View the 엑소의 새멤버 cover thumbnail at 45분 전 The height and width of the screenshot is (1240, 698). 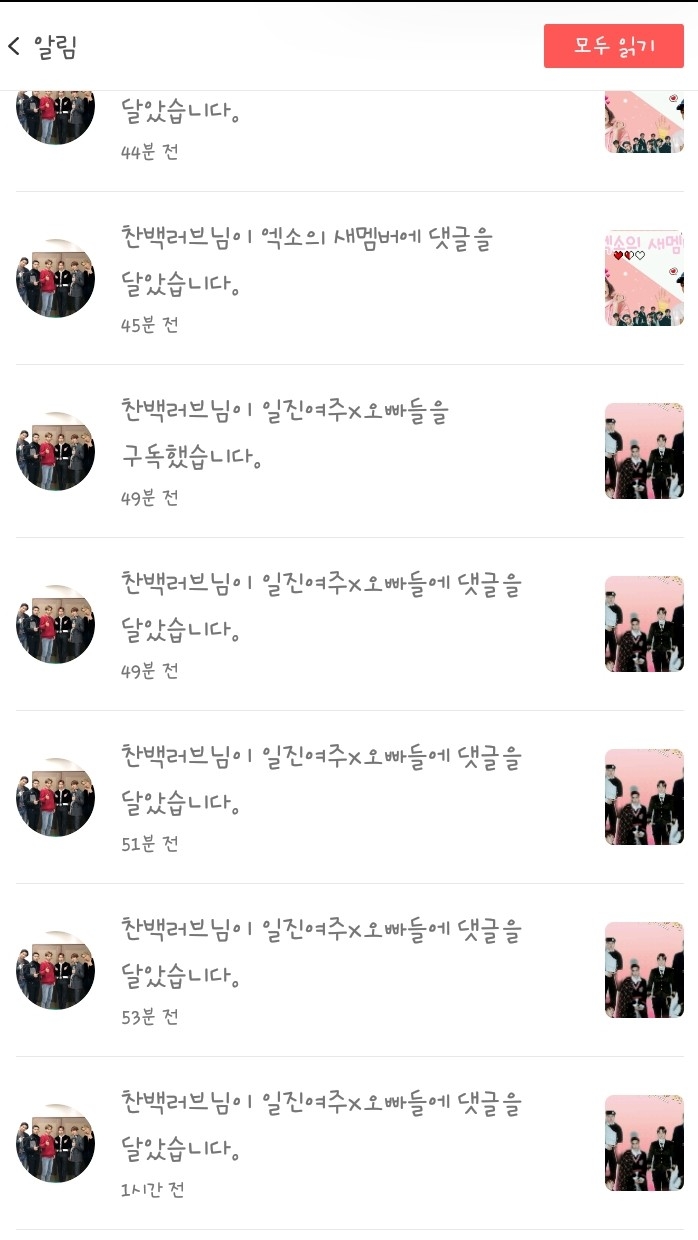coord(644,278)
